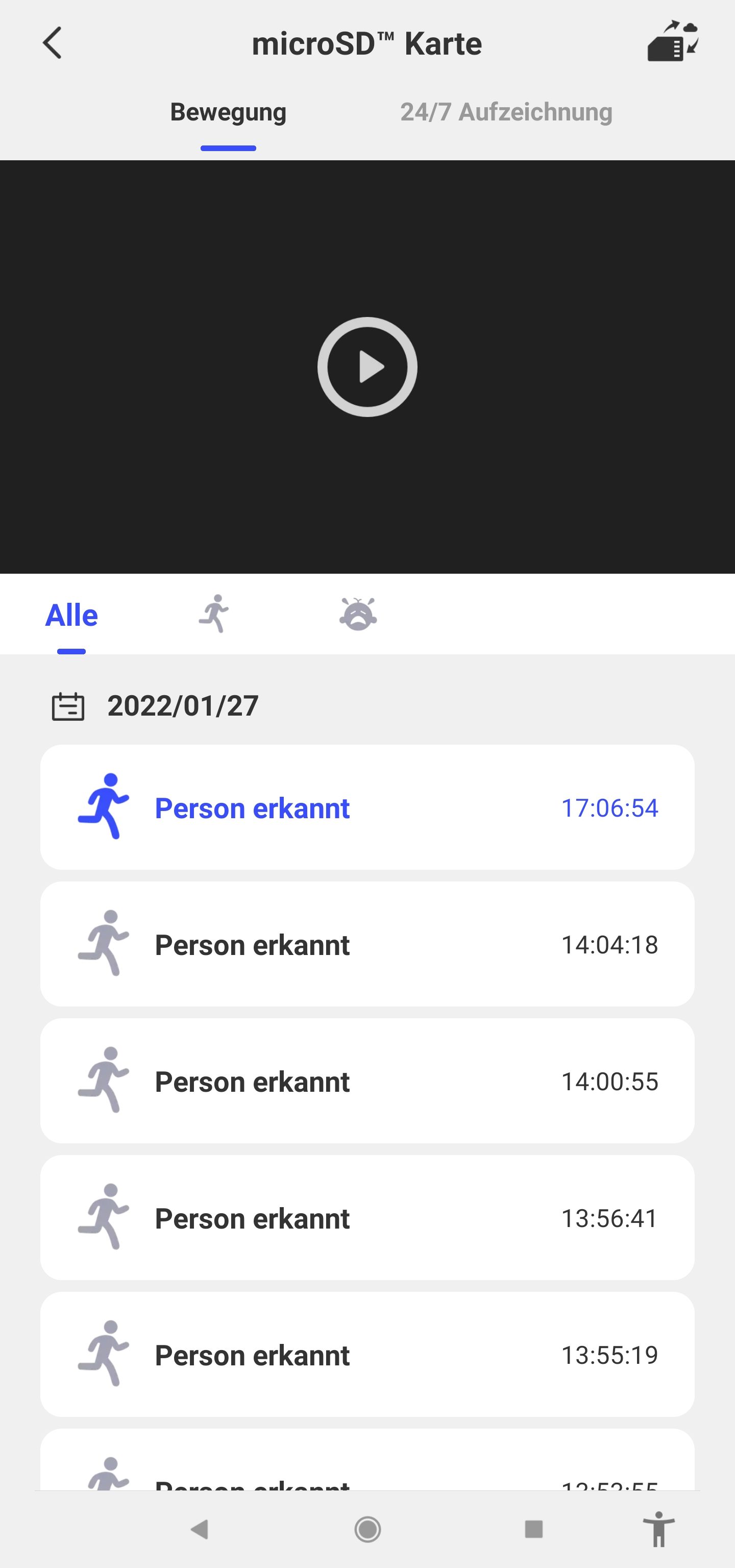Open Person erkannt event at 17:06:54
The height and width of the screenshot is (1568, 735).
pos(367,807)
